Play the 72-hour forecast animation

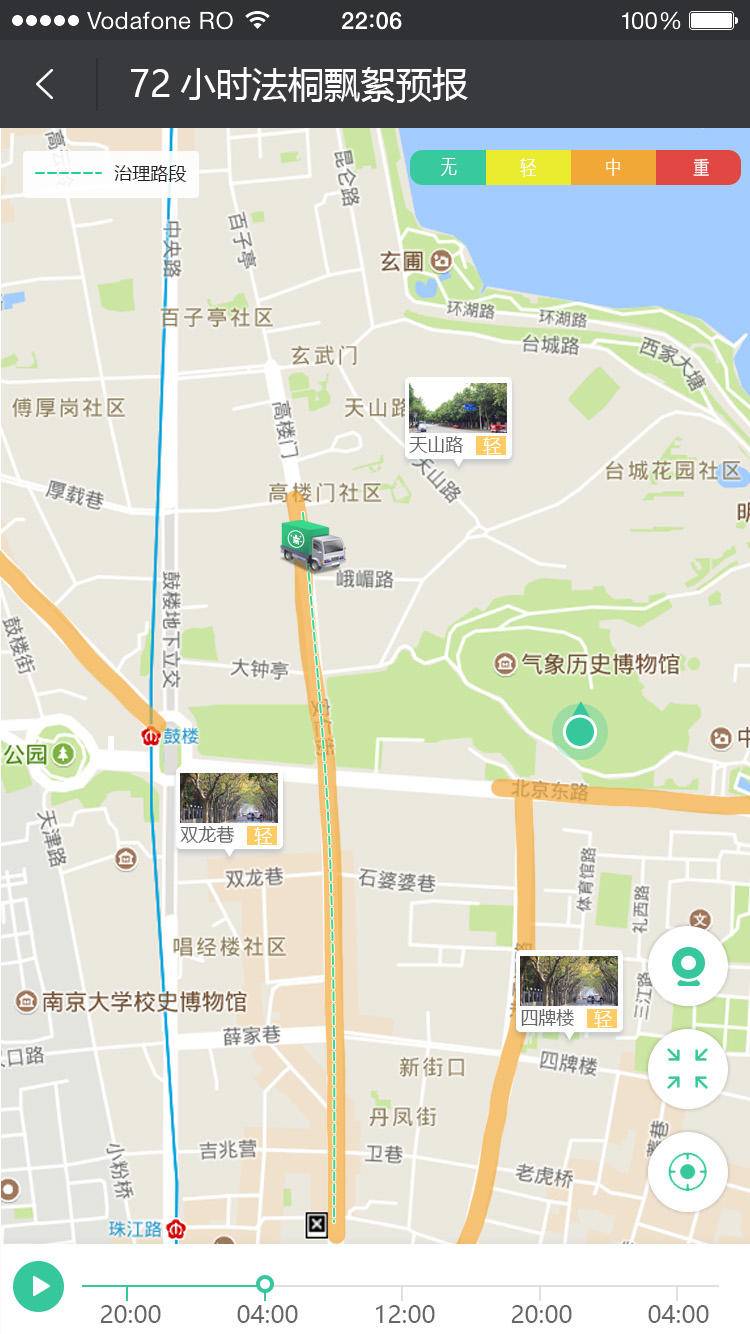[38, 1286]
